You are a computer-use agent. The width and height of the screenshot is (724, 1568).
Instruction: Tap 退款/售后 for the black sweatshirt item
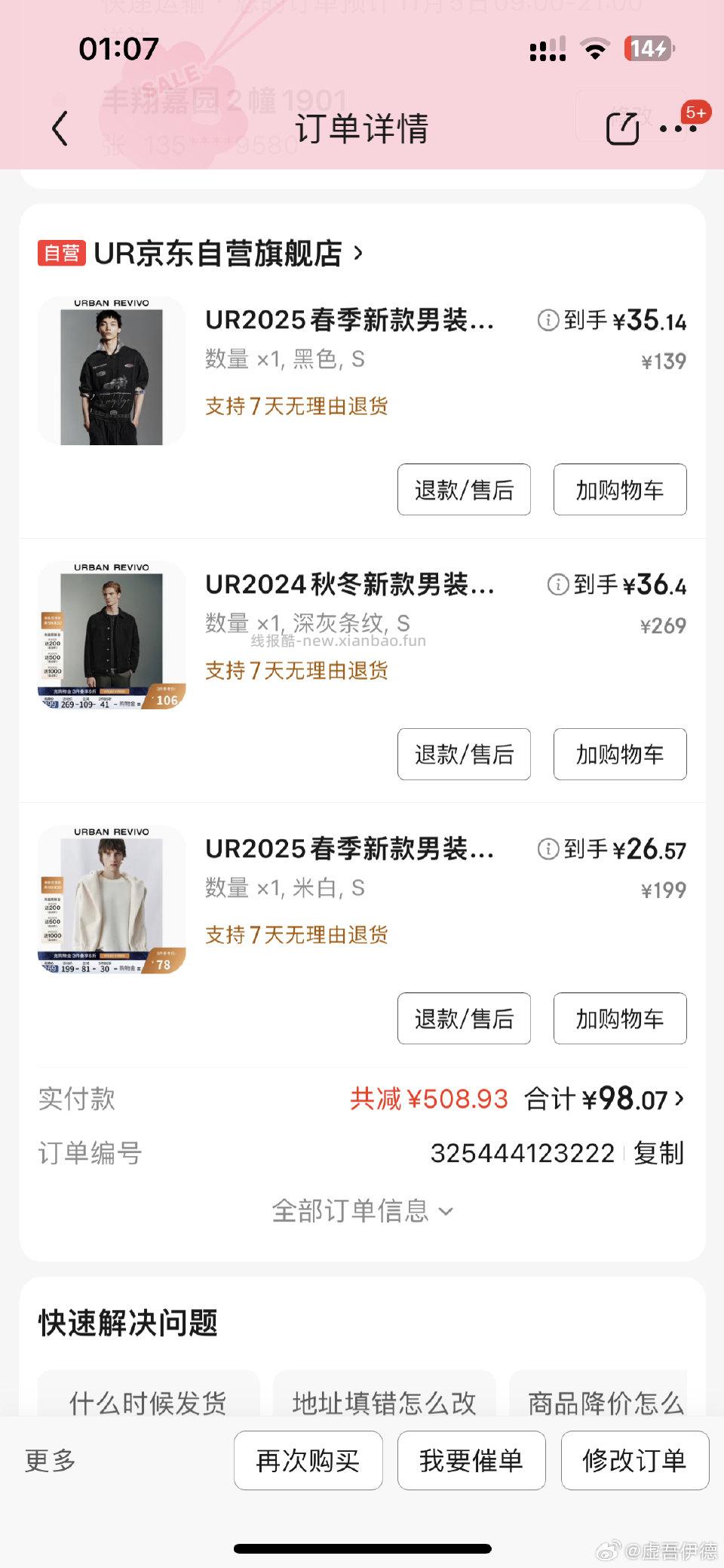[x=462, y=490]
